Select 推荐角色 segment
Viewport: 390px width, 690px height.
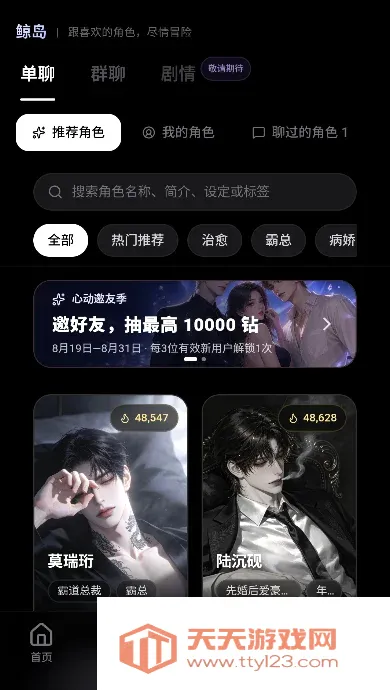click(x=68, y=132)
